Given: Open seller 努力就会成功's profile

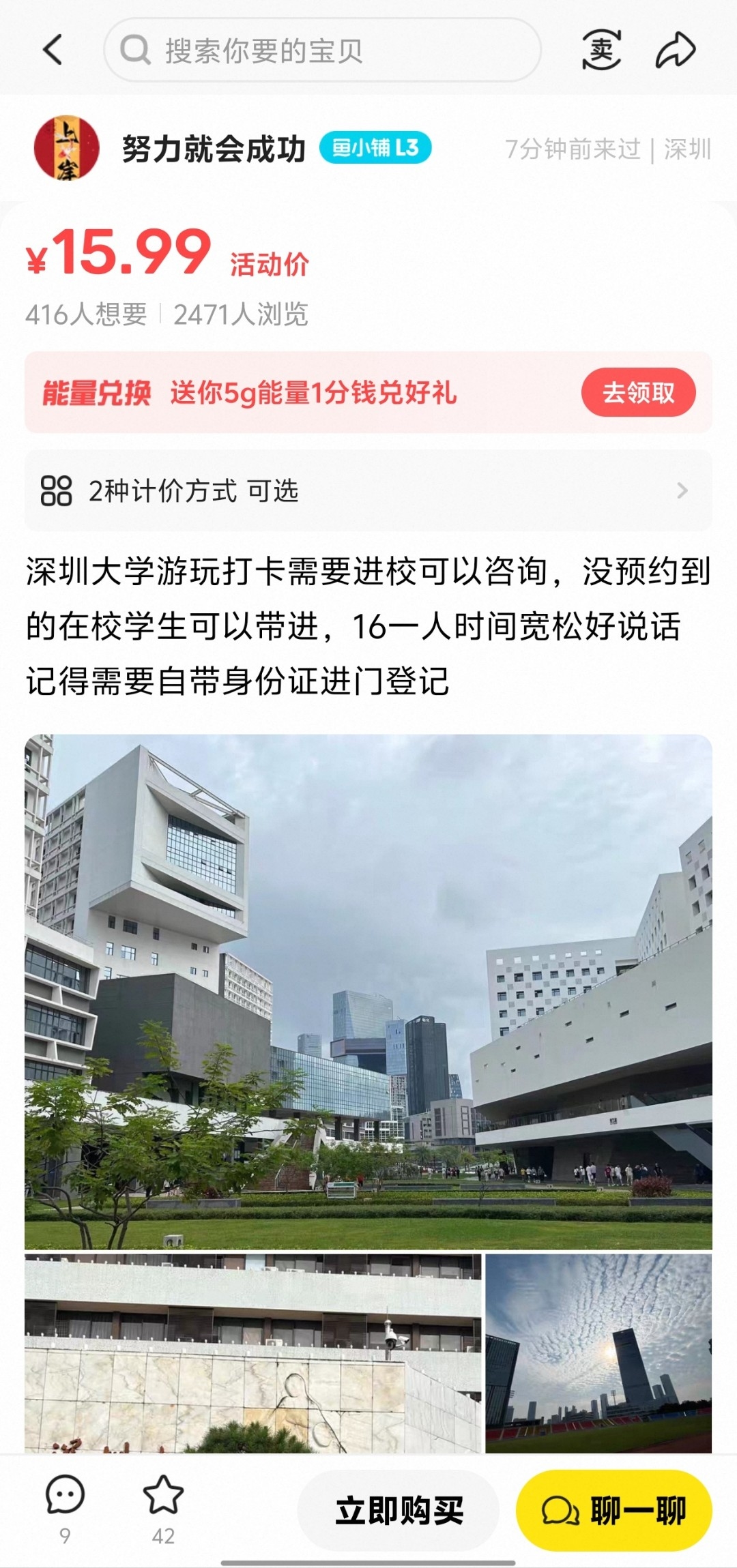Looking at the screenshot, I should click(214, 149).
